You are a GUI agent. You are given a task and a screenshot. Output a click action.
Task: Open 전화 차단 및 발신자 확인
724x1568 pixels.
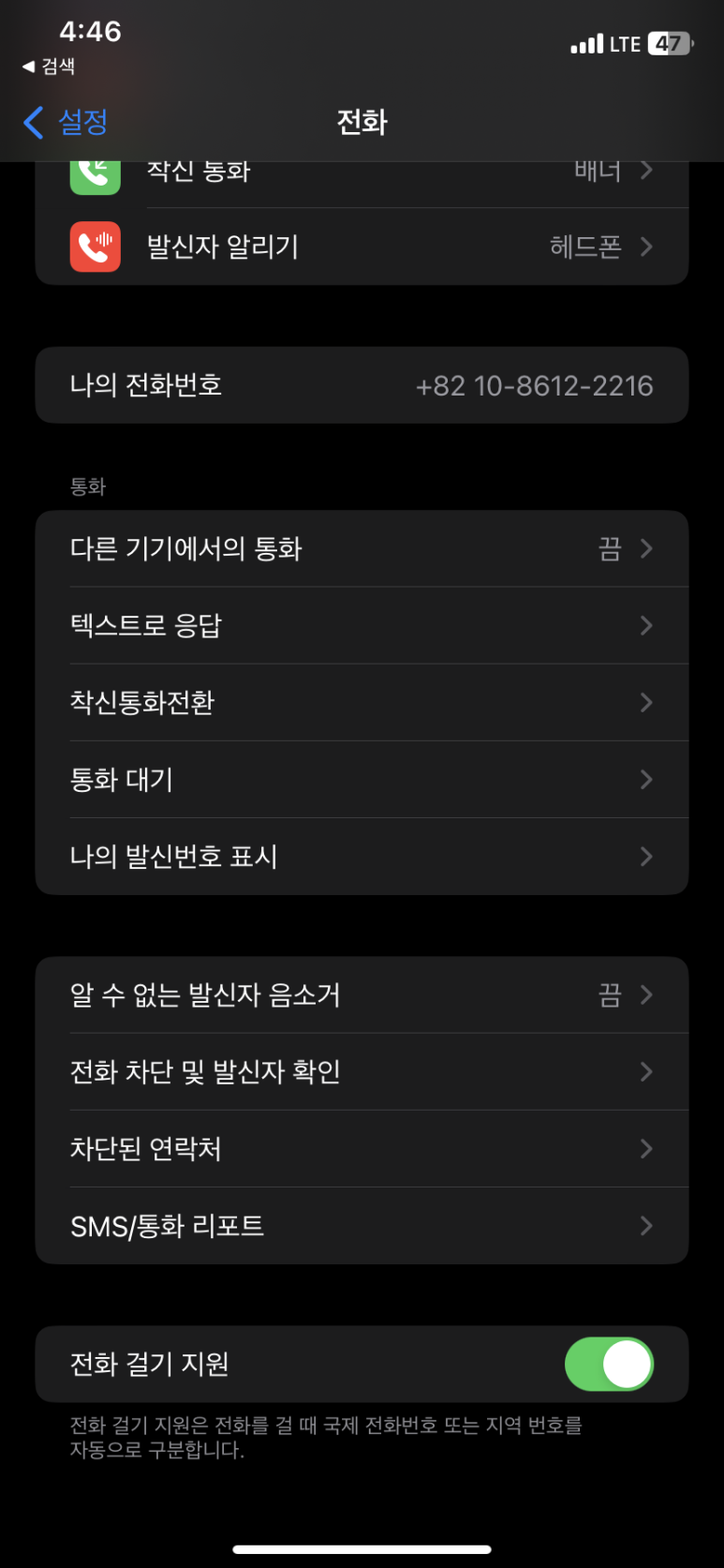(362, 1072)
